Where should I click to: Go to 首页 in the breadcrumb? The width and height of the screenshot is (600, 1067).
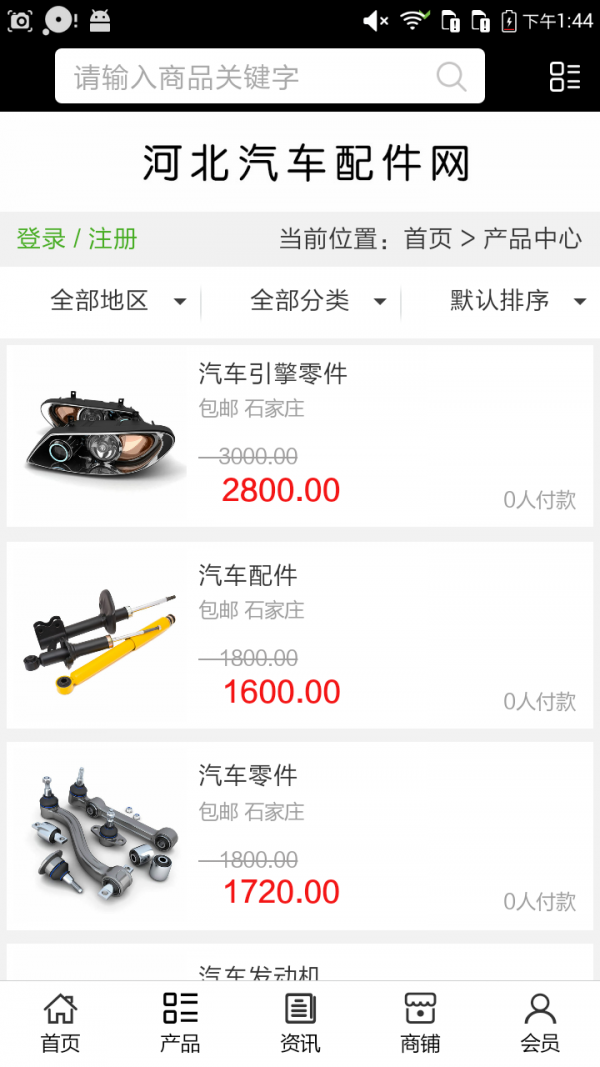(x=428, y=239)
